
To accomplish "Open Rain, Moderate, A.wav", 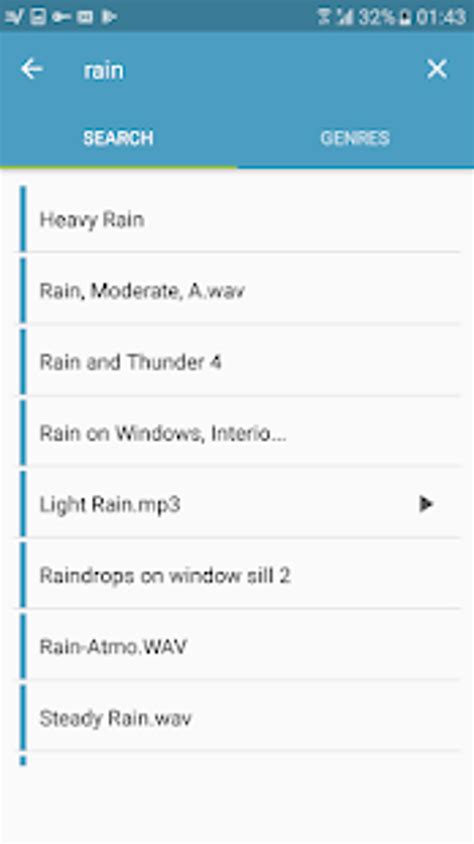I will tap(239, 291).
